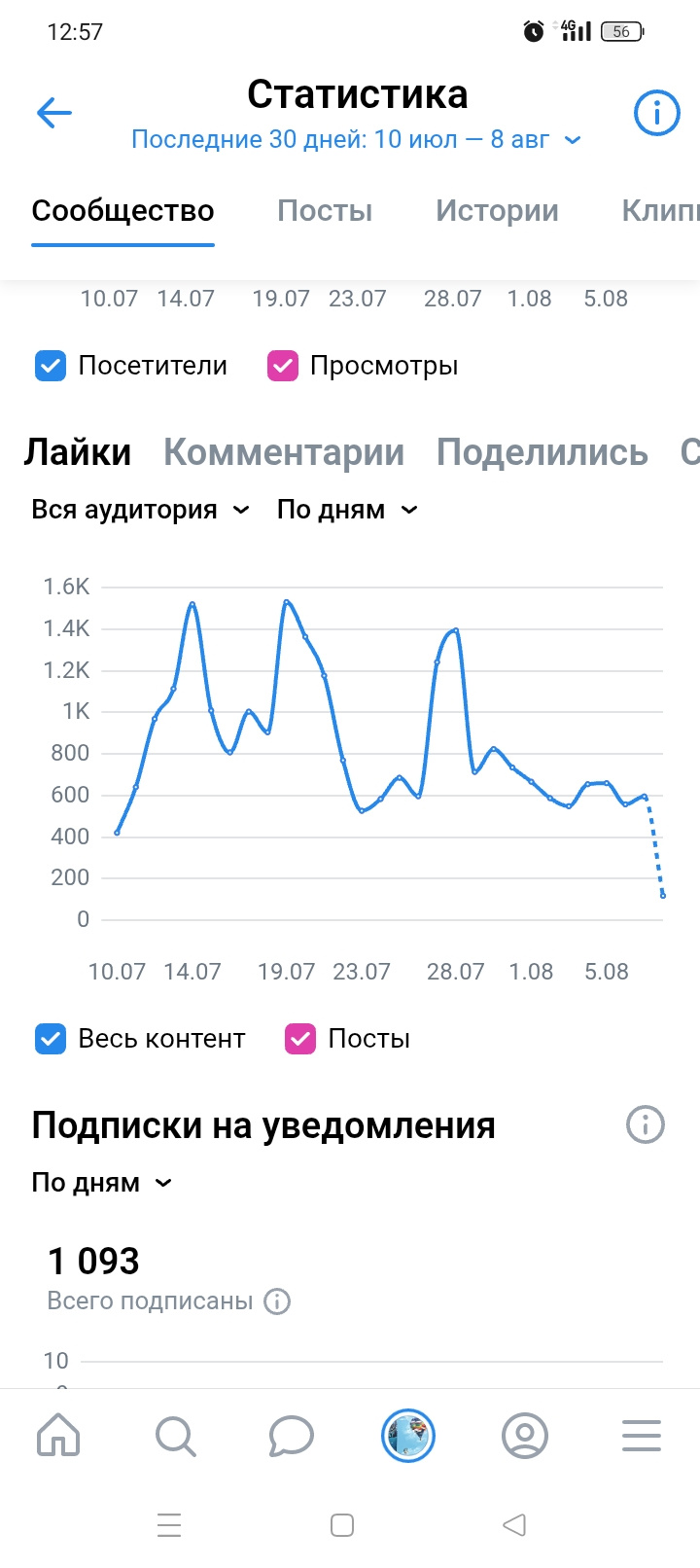Open messages in the bottom bar
Image resolution: width=700 pixels, height=1568 pixels.
pyautogui.click(x=292, y=1436)
